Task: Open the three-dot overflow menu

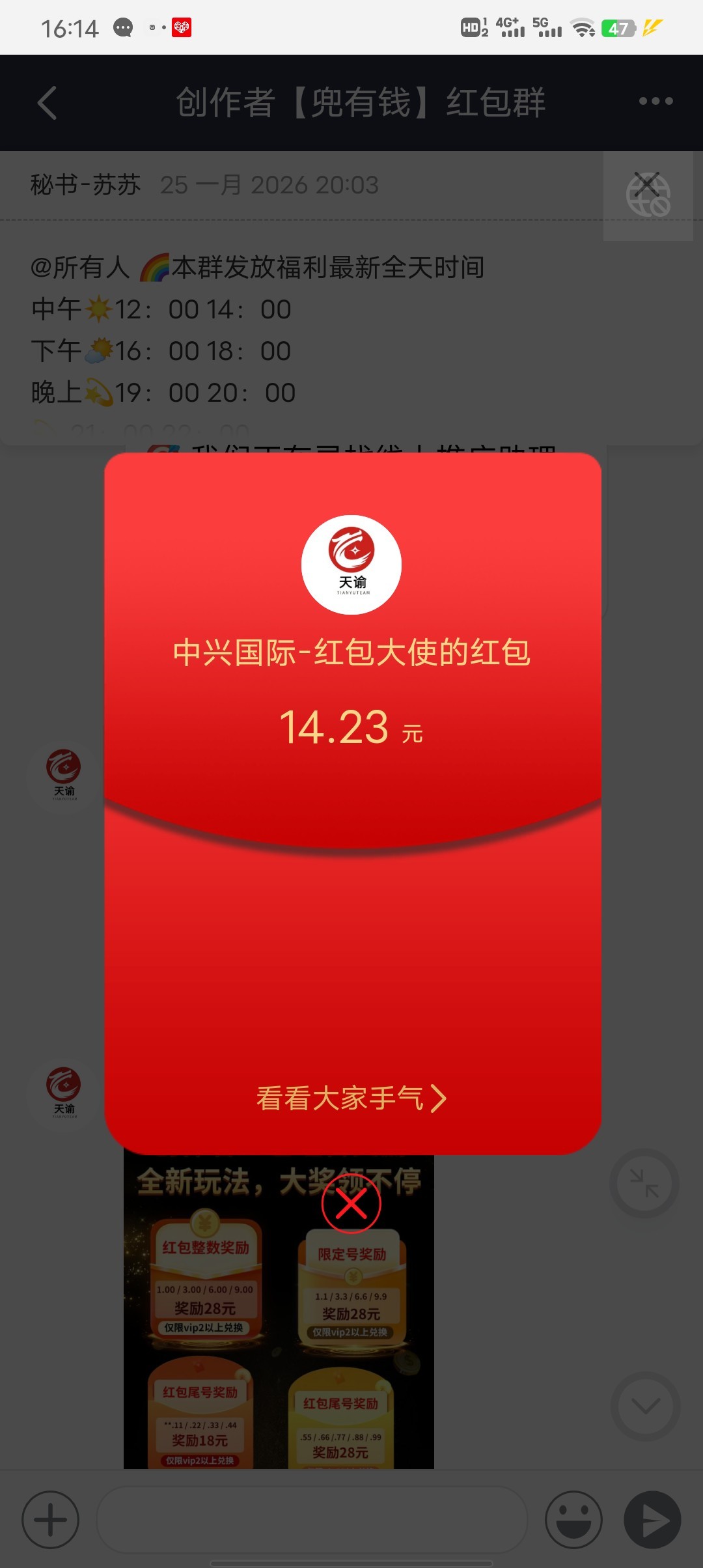Action: [655, 102]
